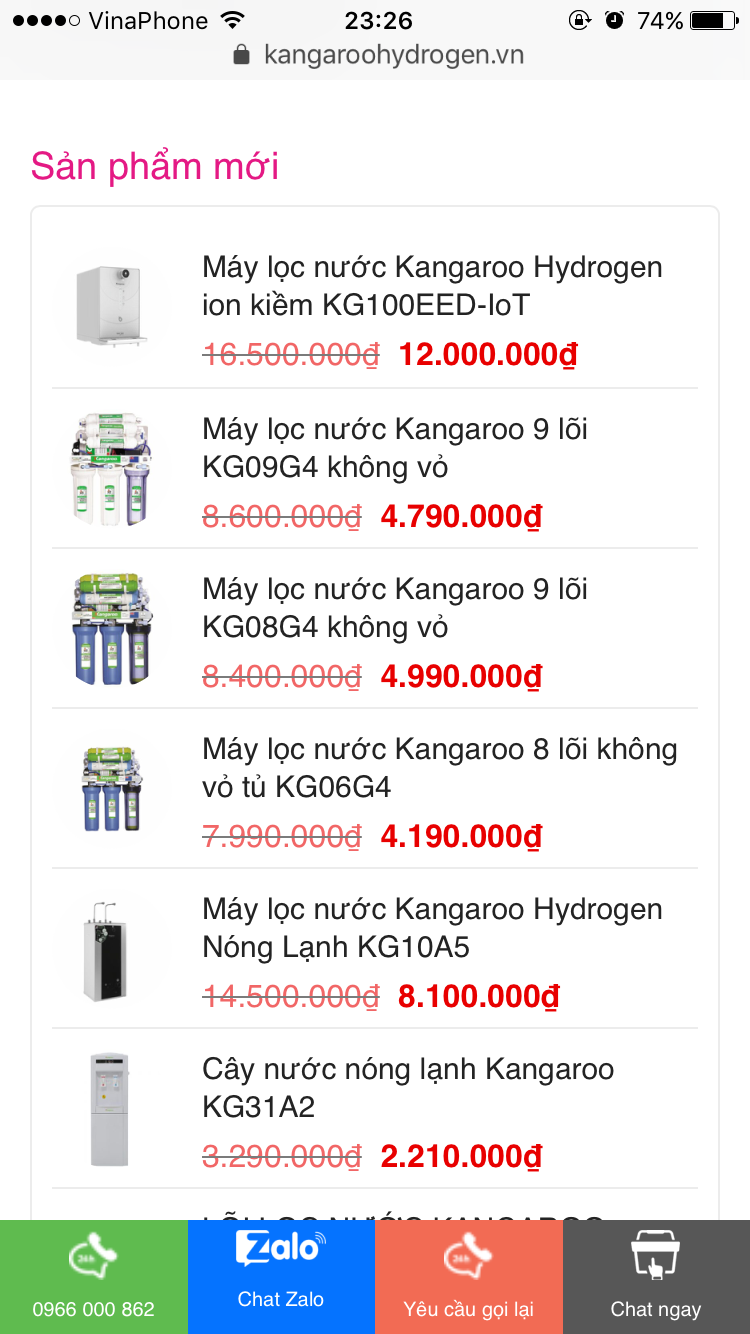Viewport: 750px width, 1334px height.
Task: Open Chat ngay live chat
Action: (x=656, y=1277)
